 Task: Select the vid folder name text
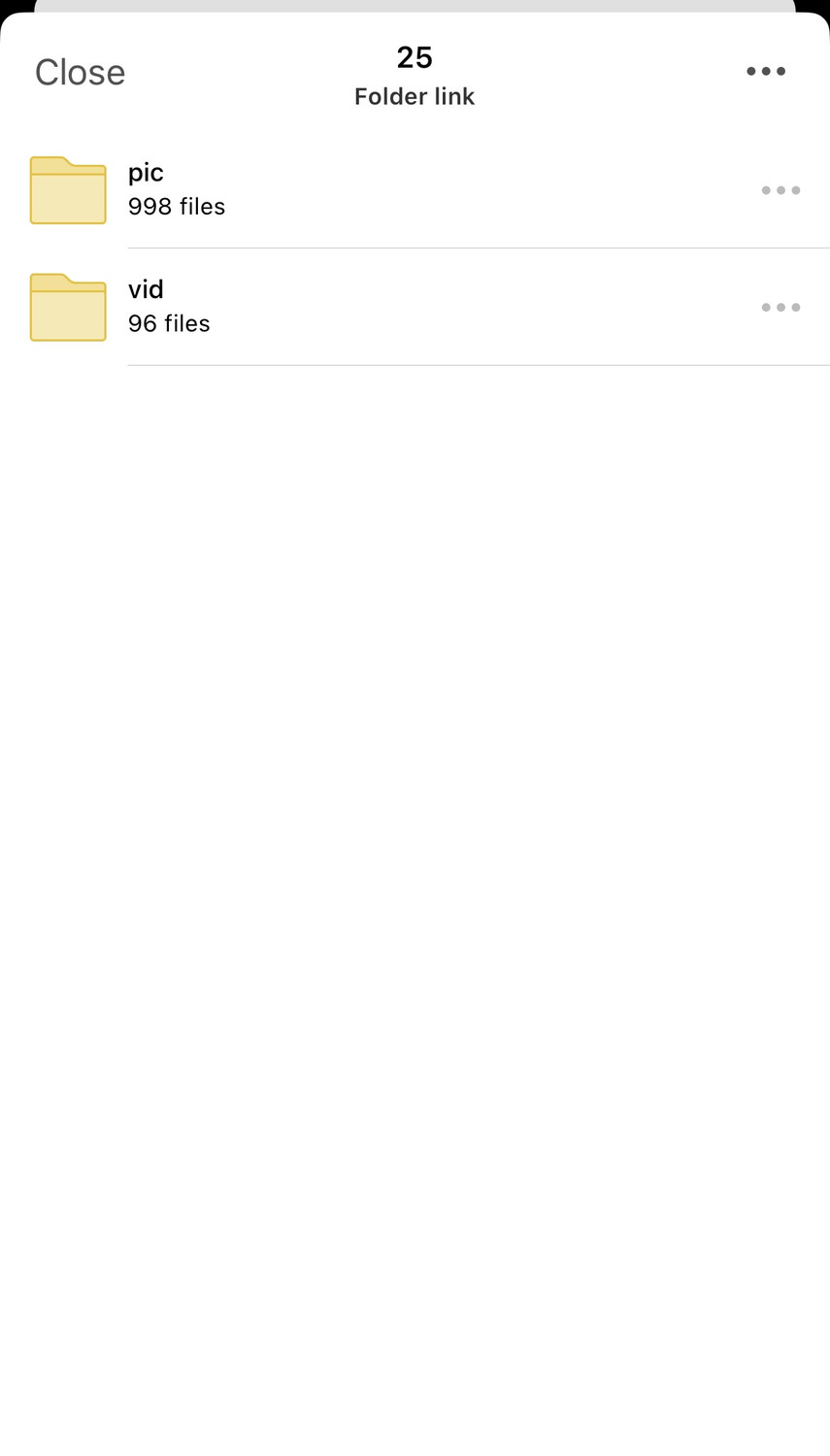coord(145,288)
